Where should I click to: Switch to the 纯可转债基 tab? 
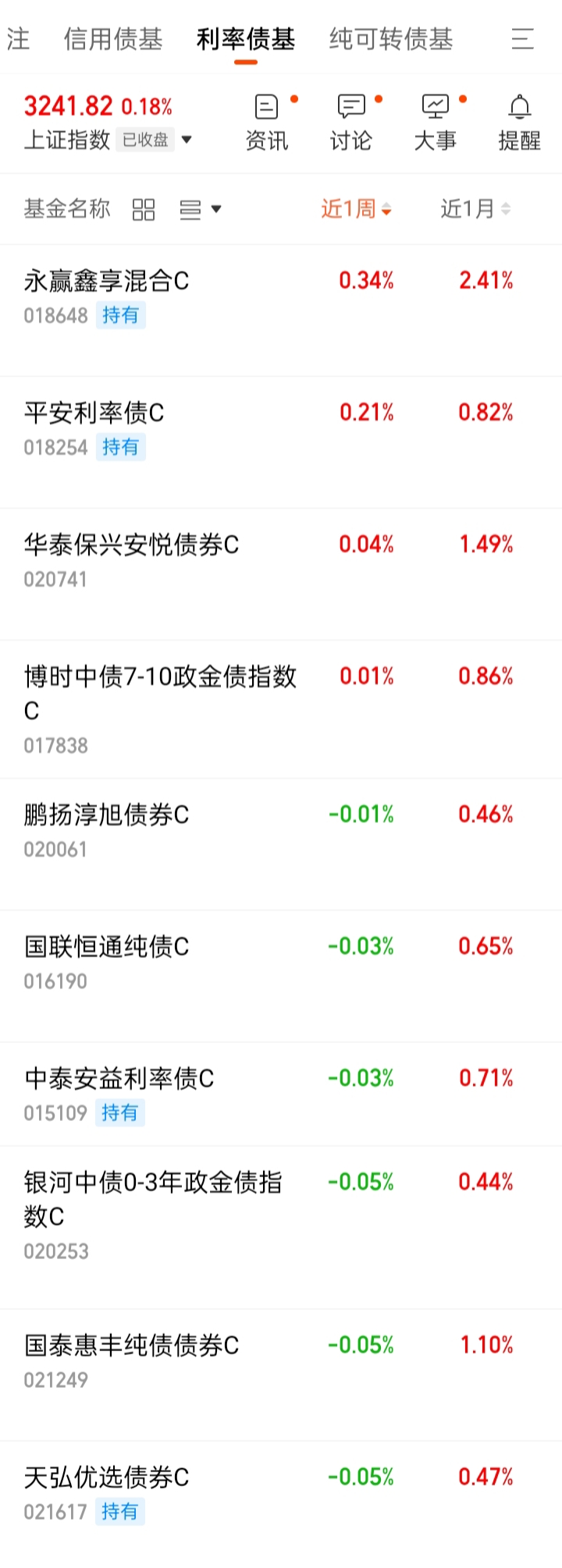point(391,39)
